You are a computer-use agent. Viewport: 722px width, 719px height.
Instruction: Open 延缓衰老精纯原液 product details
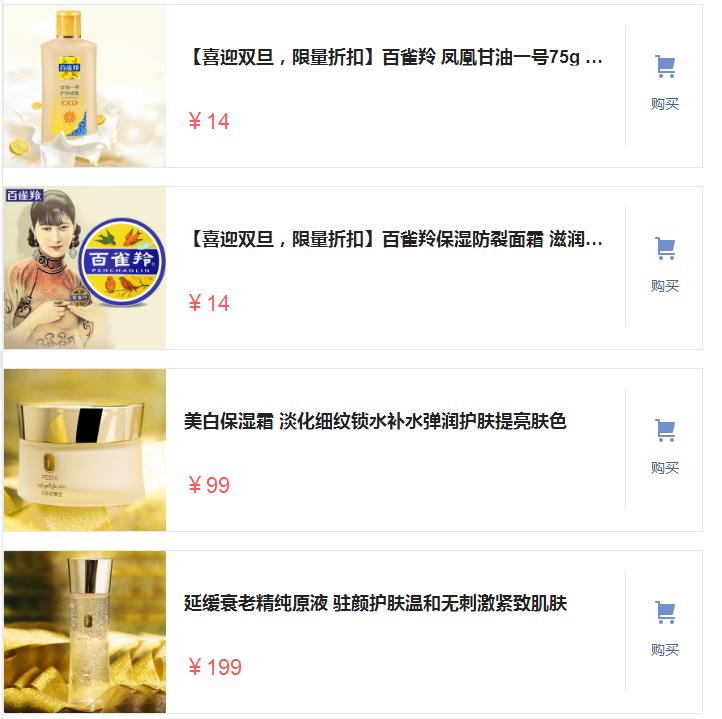pos(375,604)
